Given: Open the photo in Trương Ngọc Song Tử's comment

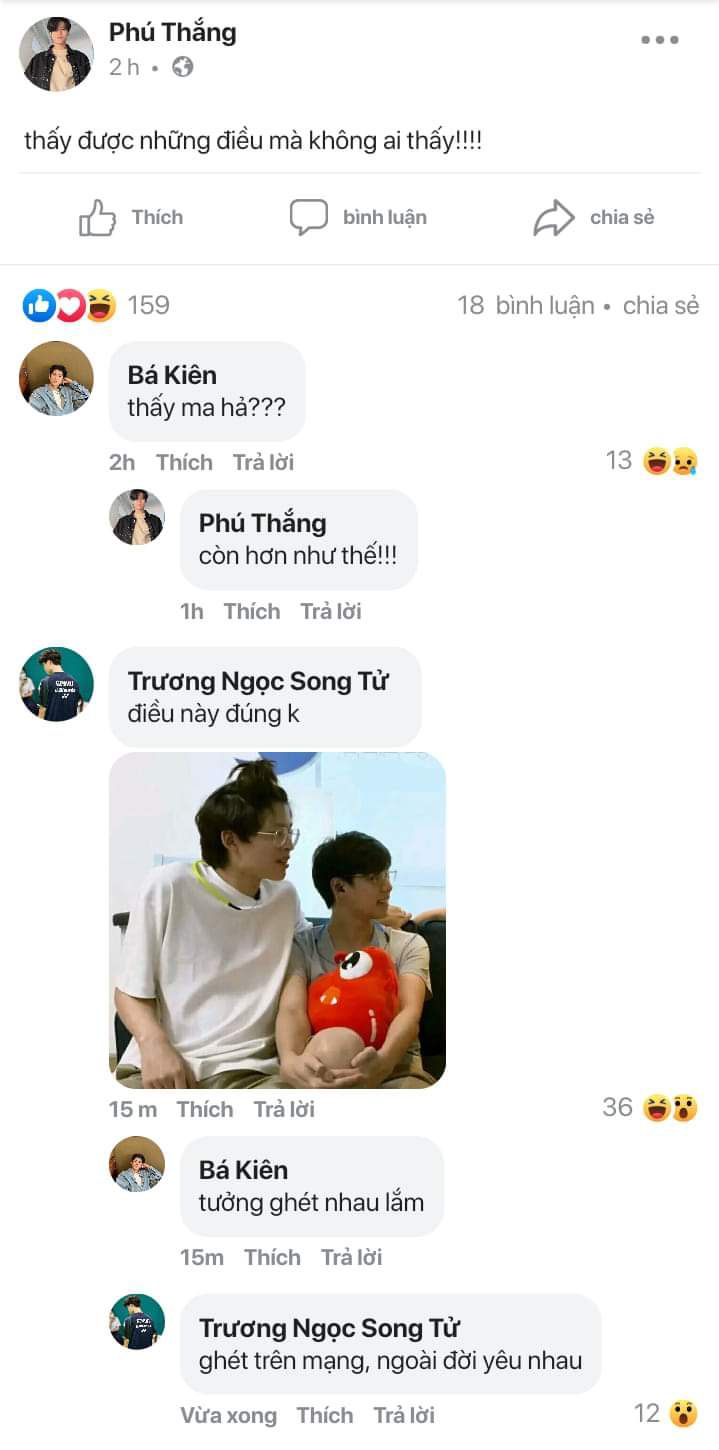Looking at the screenshot, I should click(277, 920).
